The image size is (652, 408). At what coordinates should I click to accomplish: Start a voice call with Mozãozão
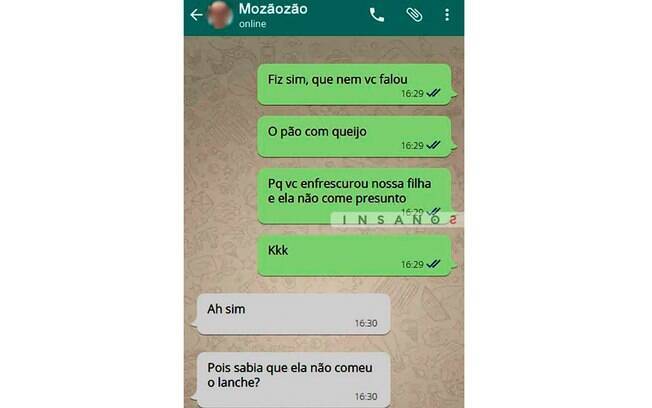(x=377, y=15)
